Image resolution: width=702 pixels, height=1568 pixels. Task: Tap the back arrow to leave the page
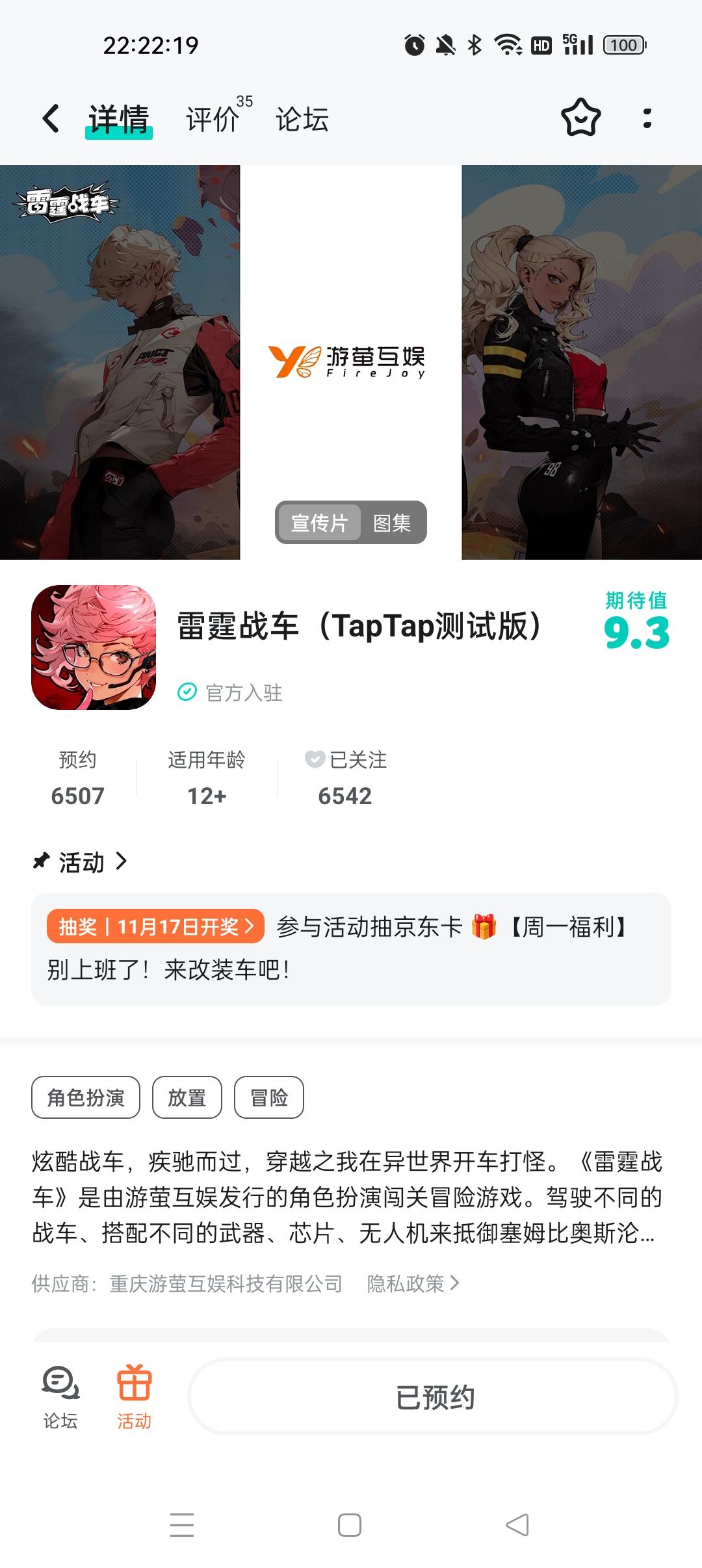click(x=49, y=118)
